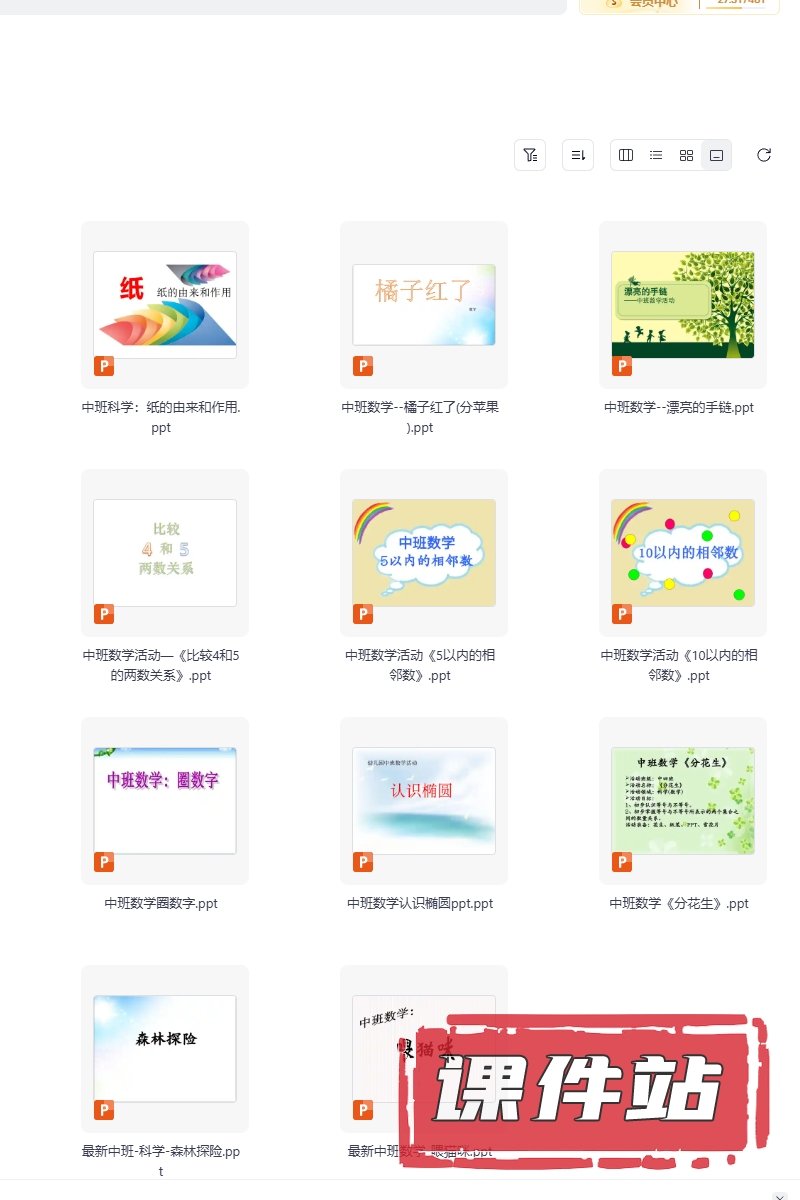Refresh the file list
The image size is (800, 1200).
(x=764, y=155)
